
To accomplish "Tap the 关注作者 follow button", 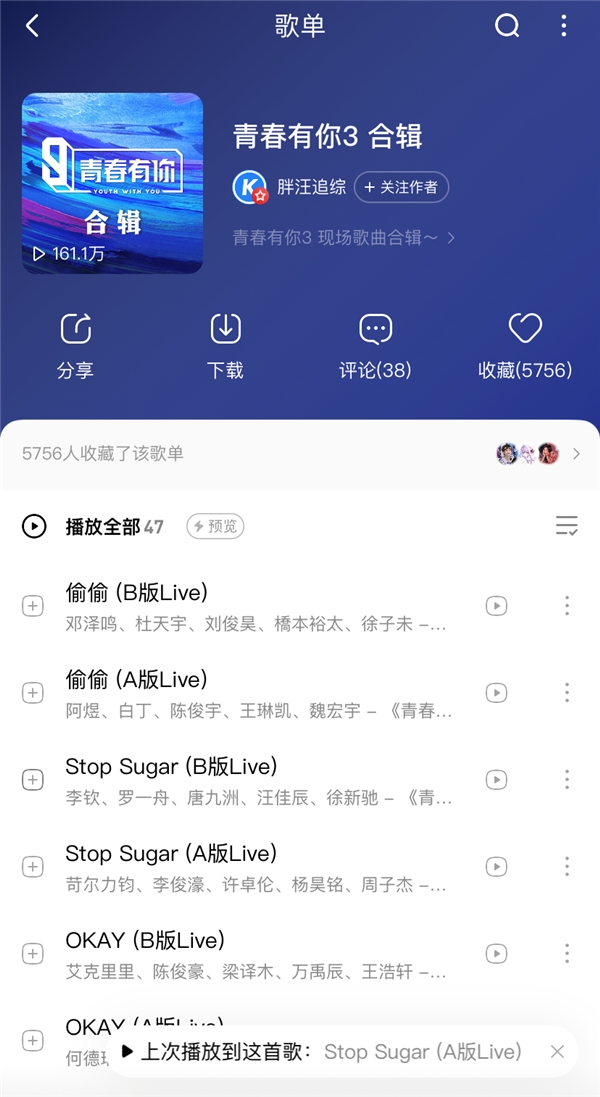I will (401, 187).
